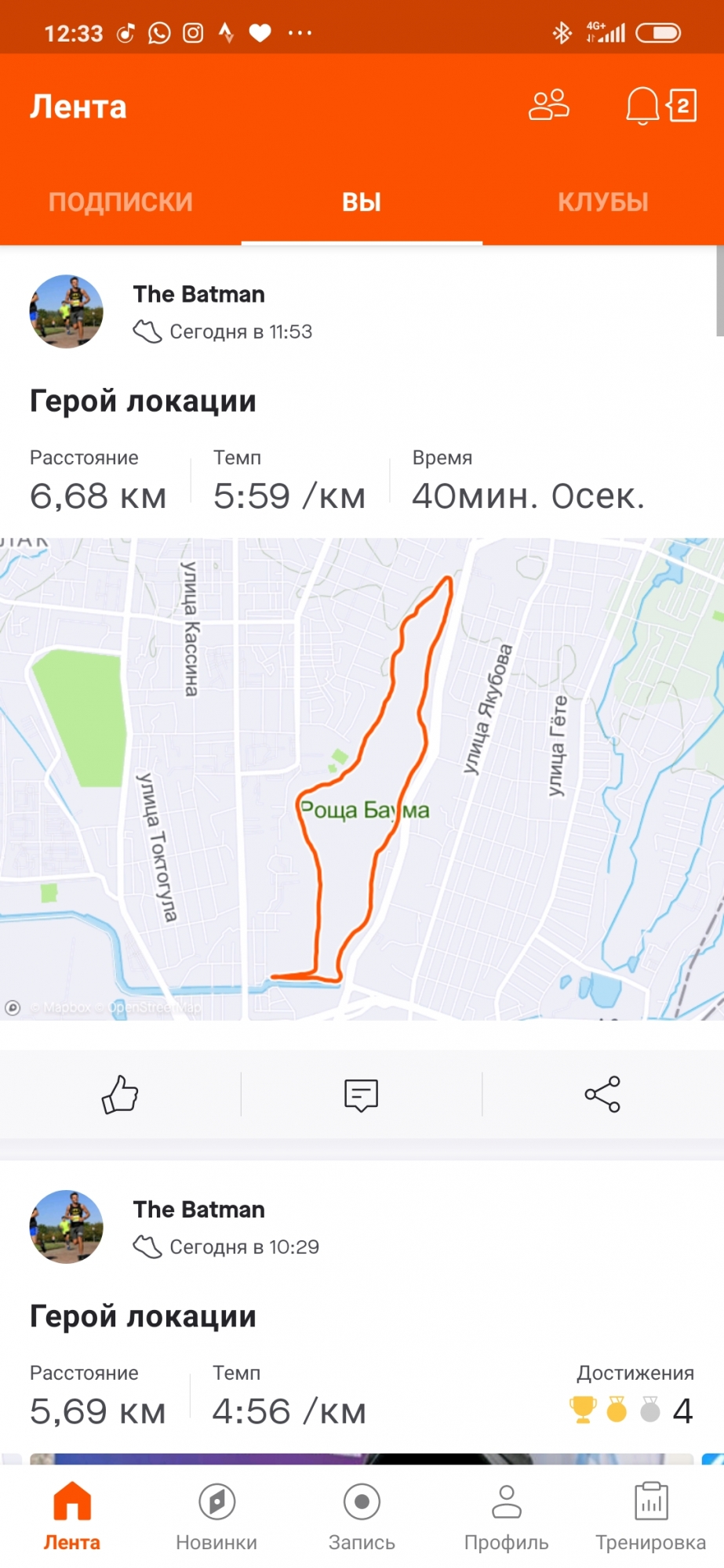Select the ВЫ tab
This screenshot has height=1568, width=724.
click(x=362, y=201)
